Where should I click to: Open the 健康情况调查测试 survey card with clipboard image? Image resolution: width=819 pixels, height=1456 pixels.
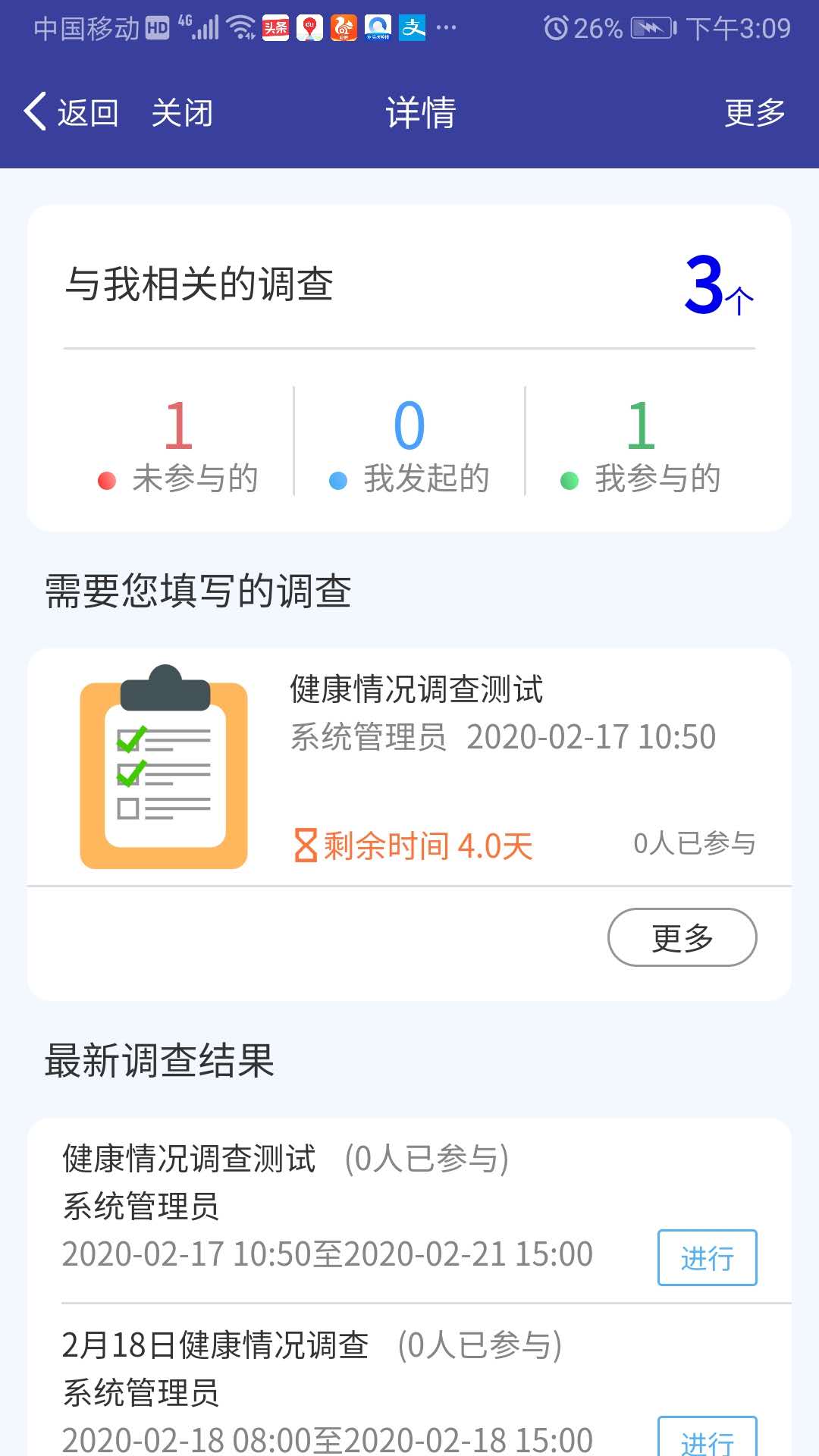pos(409,767)
